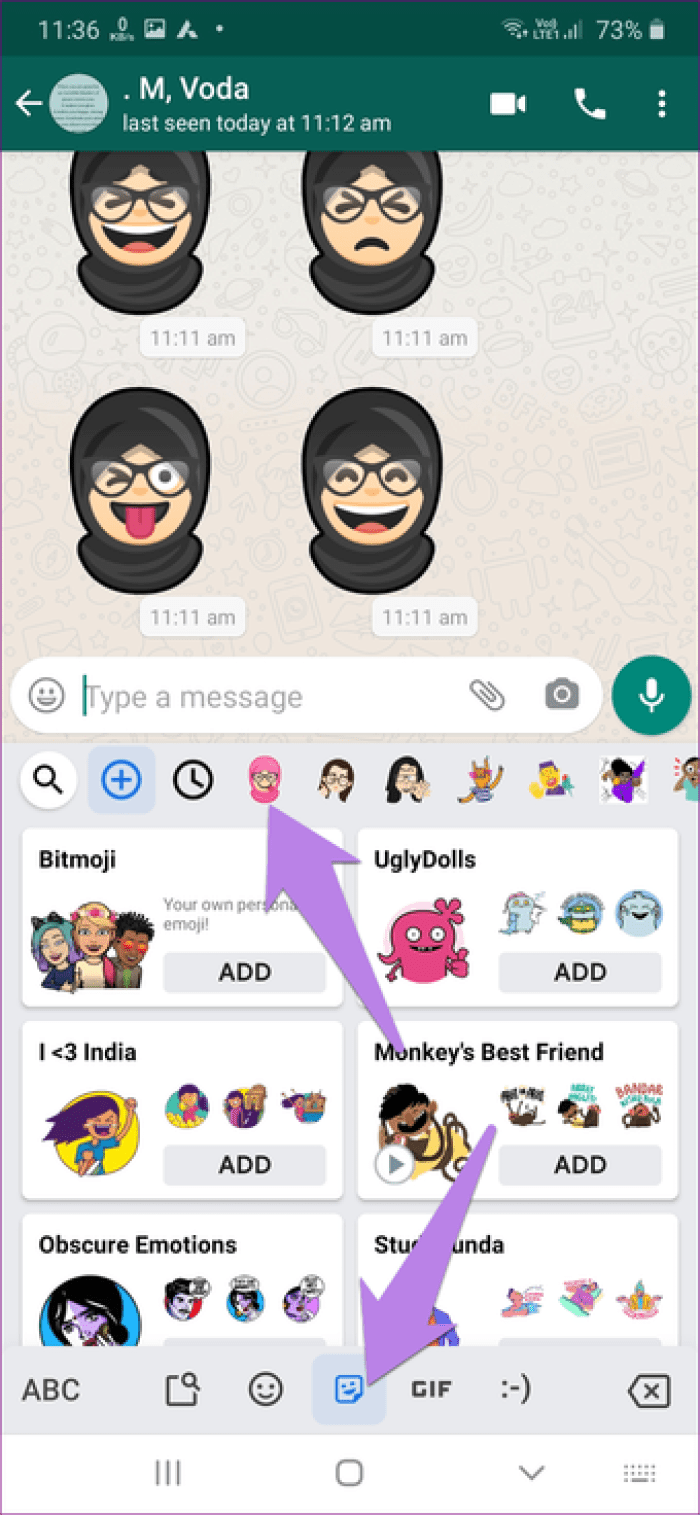Switch to the emoji smiley tab

pos(265,1390)
